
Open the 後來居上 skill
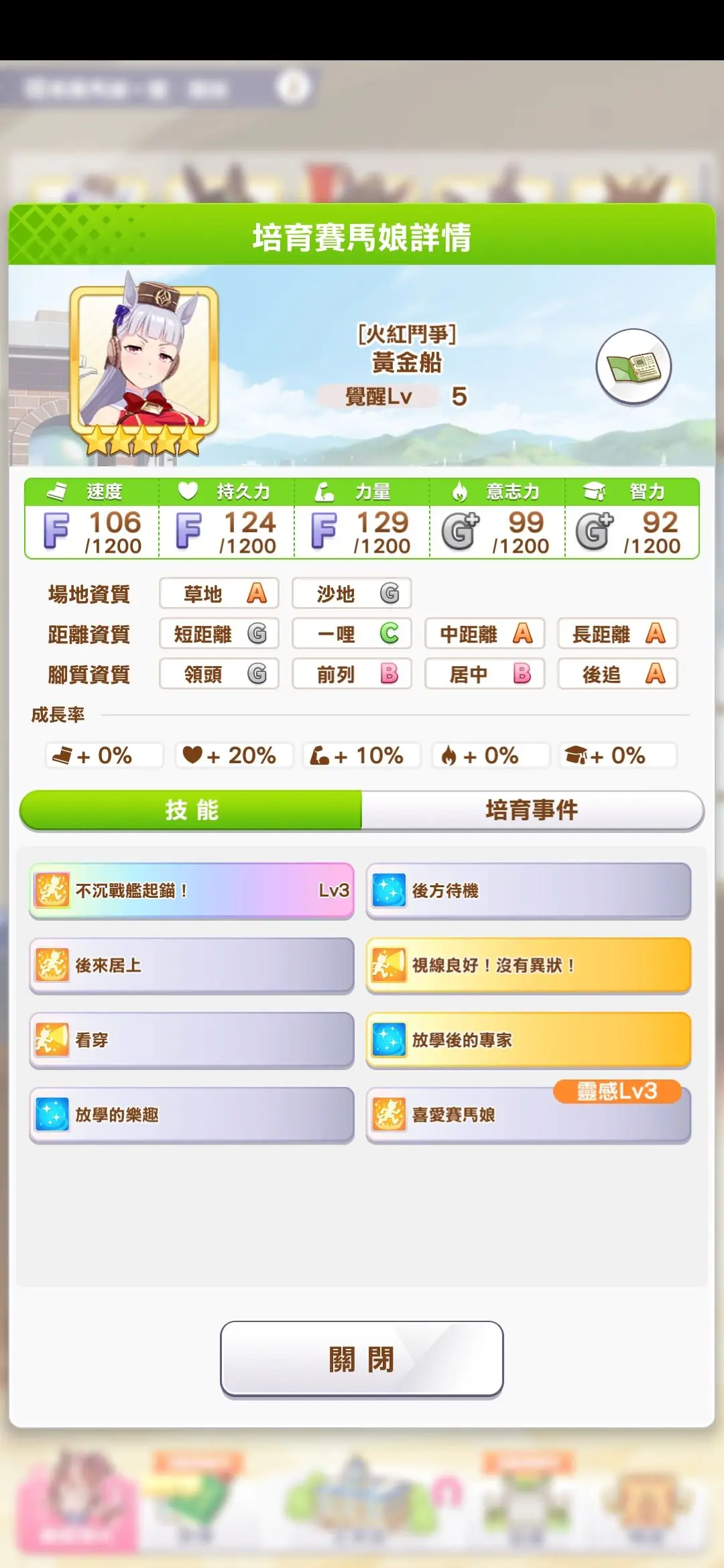point(192,966)
